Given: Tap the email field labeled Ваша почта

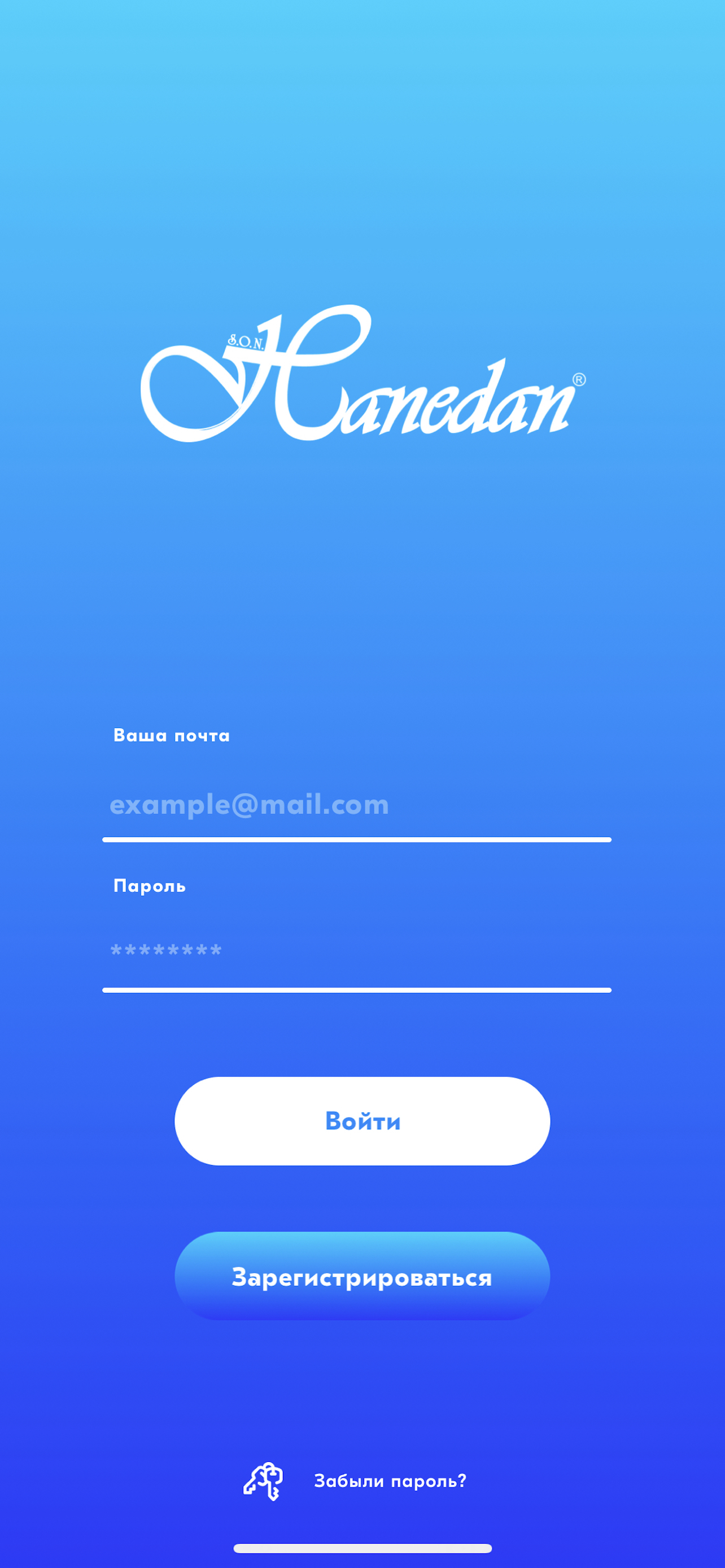Looking at the screenshot, I should coord(357,805).
